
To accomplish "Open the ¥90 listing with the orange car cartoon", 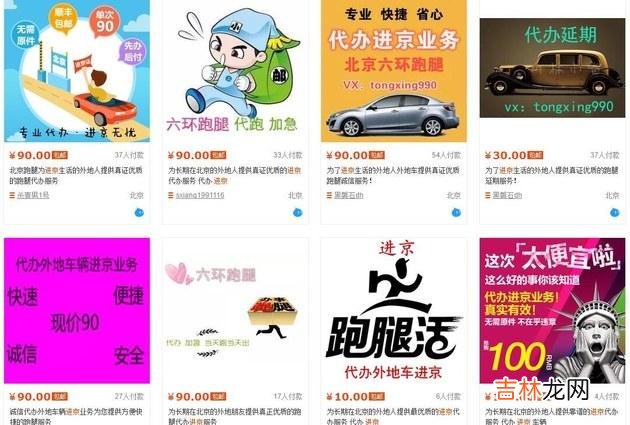I will coord(78,70).
